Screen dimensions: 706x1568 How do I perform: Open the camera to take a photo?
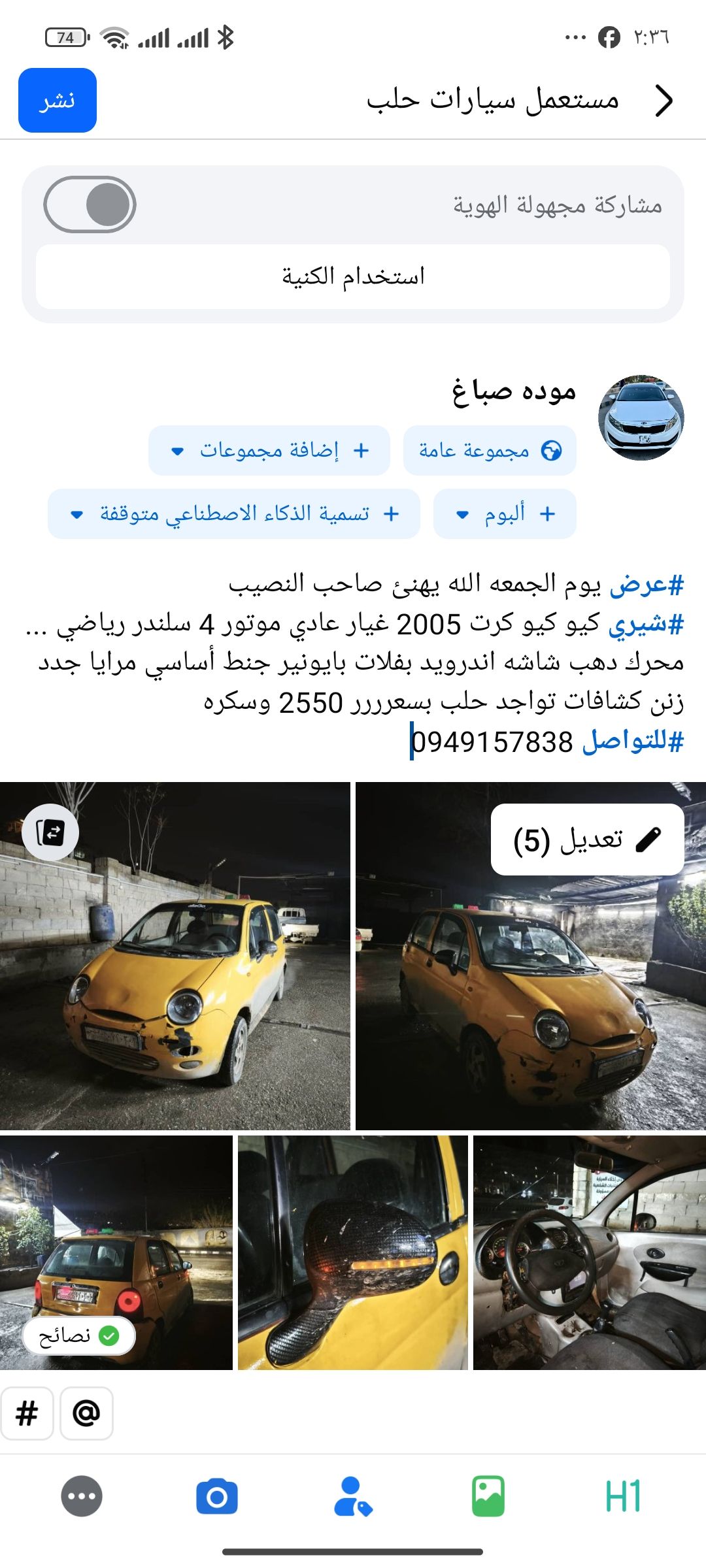(x=217, y=1496)
